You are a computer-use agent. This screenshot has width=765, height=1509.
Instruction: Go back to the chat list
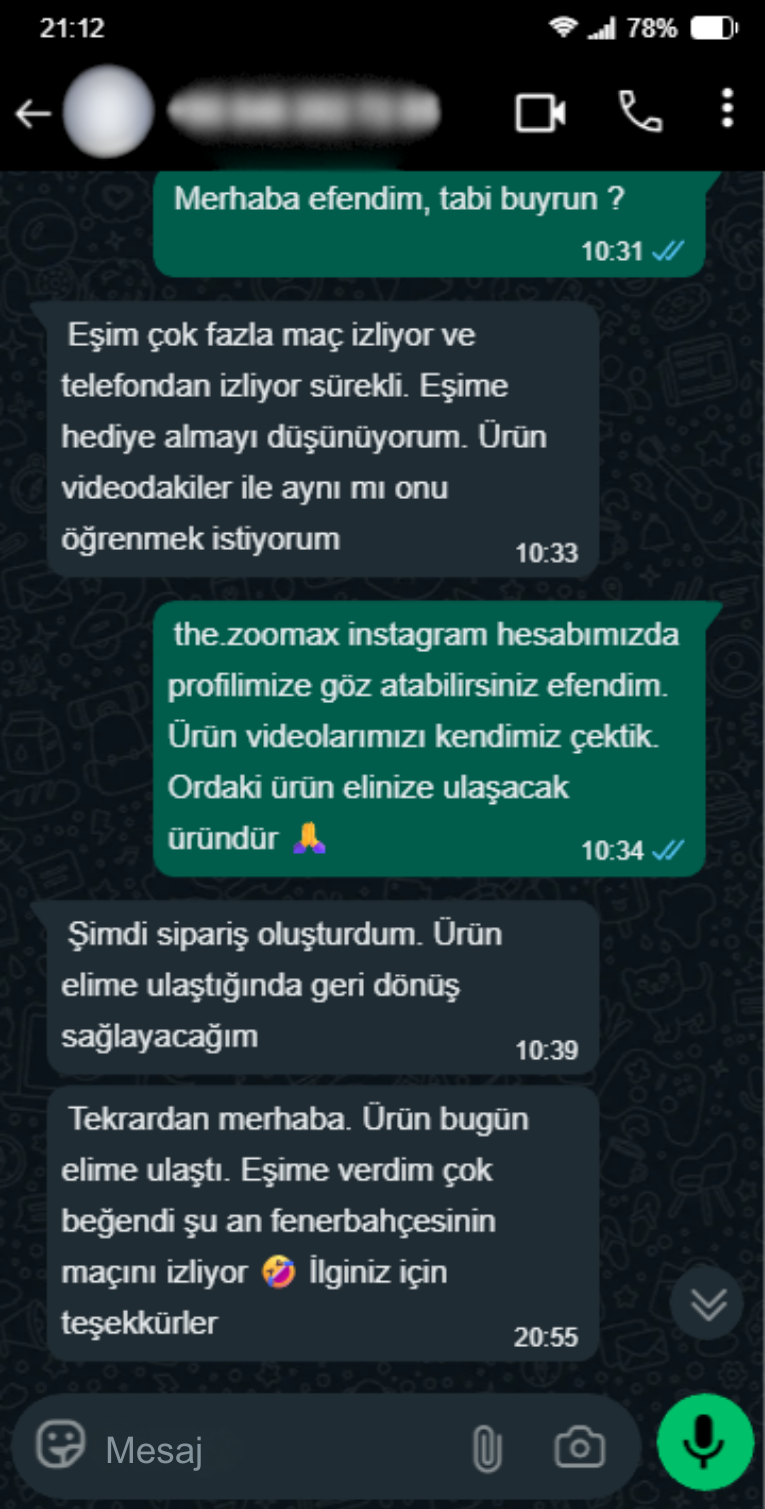32,113
